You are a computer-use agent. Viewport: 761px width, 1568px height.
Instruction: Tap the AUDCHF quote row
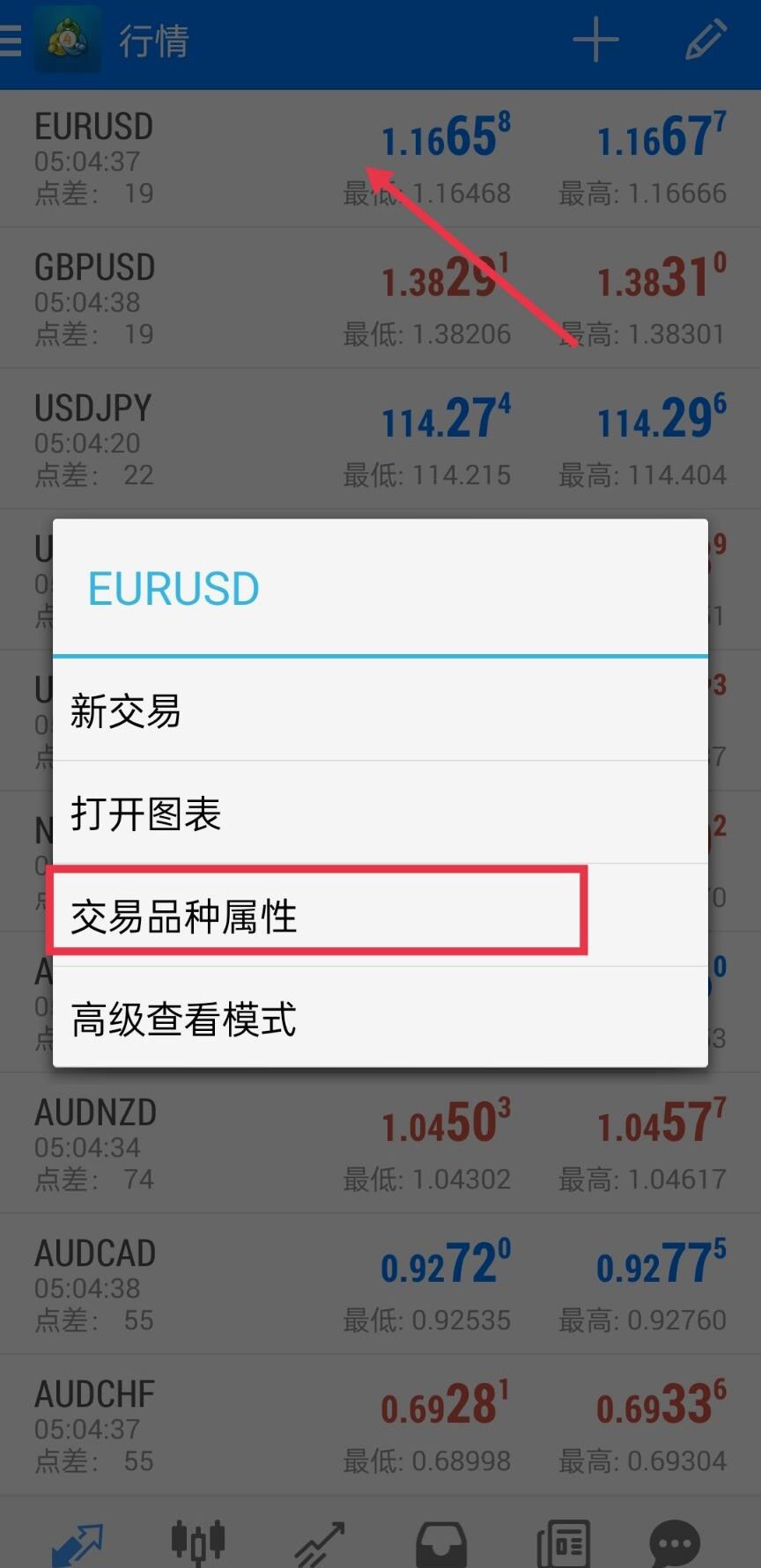coord(379,1425)
